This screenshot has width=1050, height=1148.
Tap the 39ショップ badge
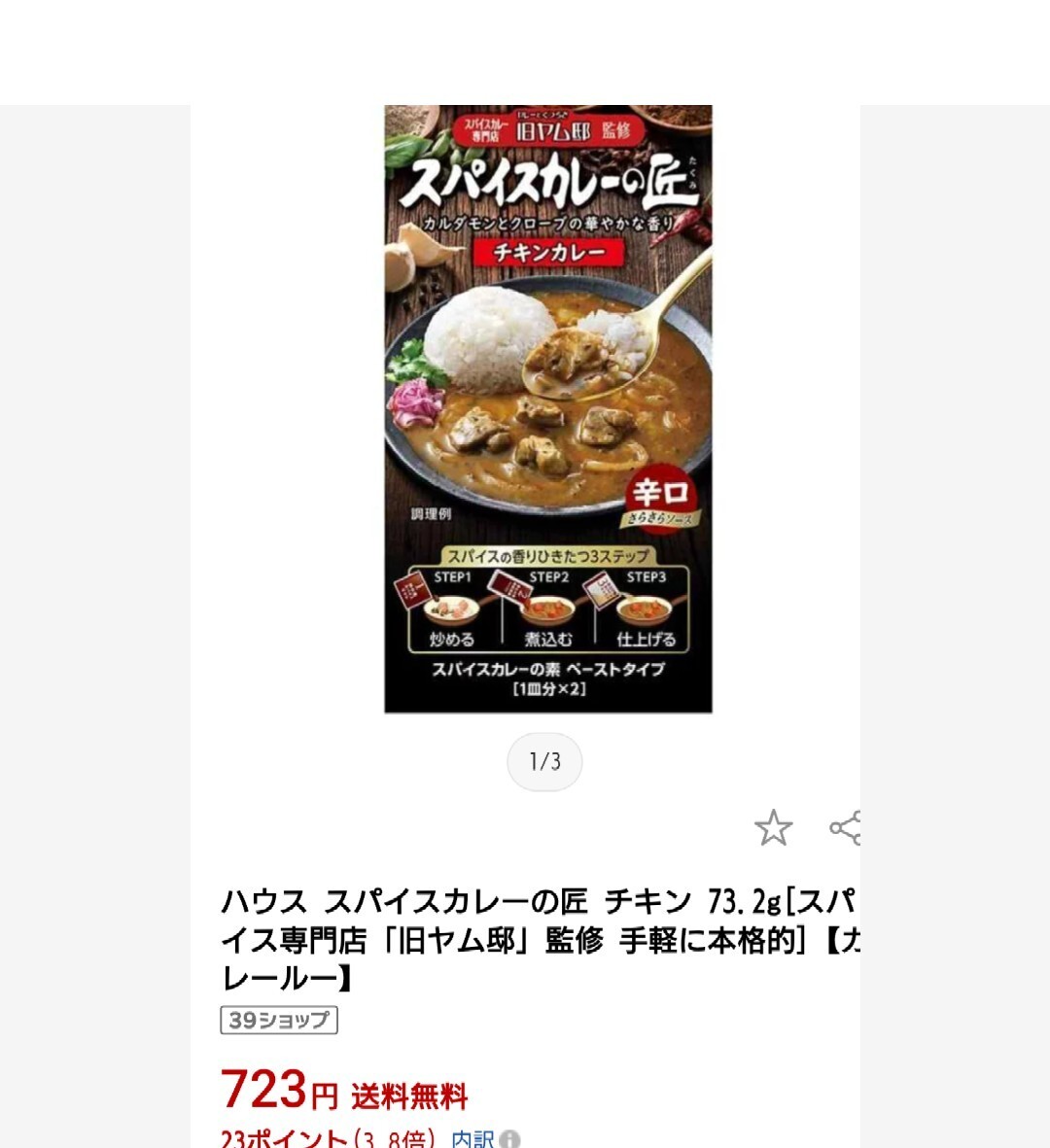(279, 1020)
